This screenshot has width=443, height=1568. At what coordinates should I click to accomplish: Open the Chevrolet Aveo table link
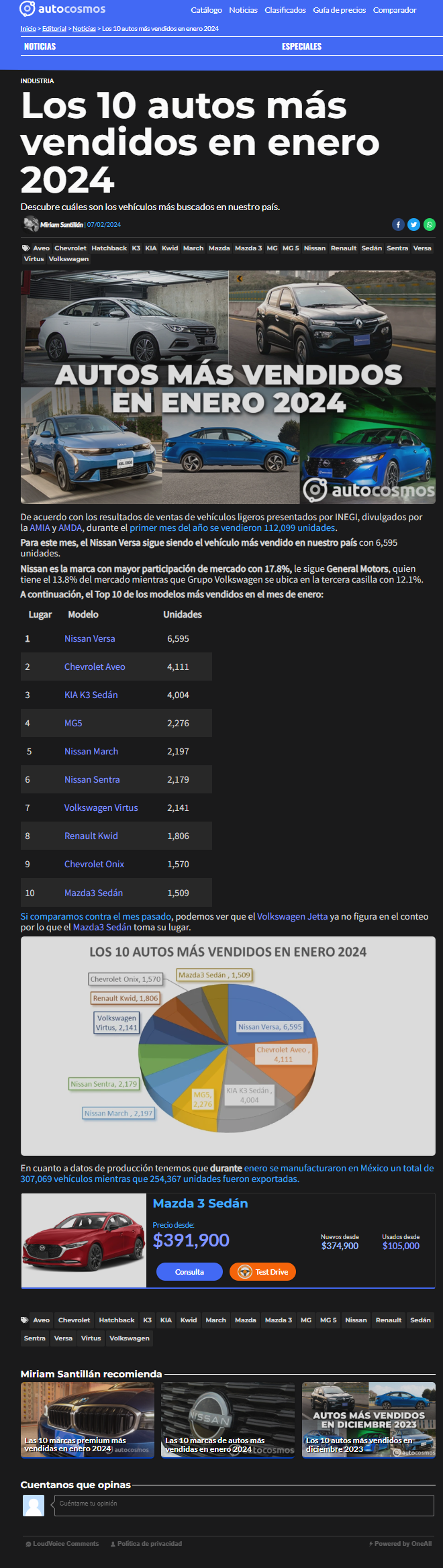coord(95,667)
